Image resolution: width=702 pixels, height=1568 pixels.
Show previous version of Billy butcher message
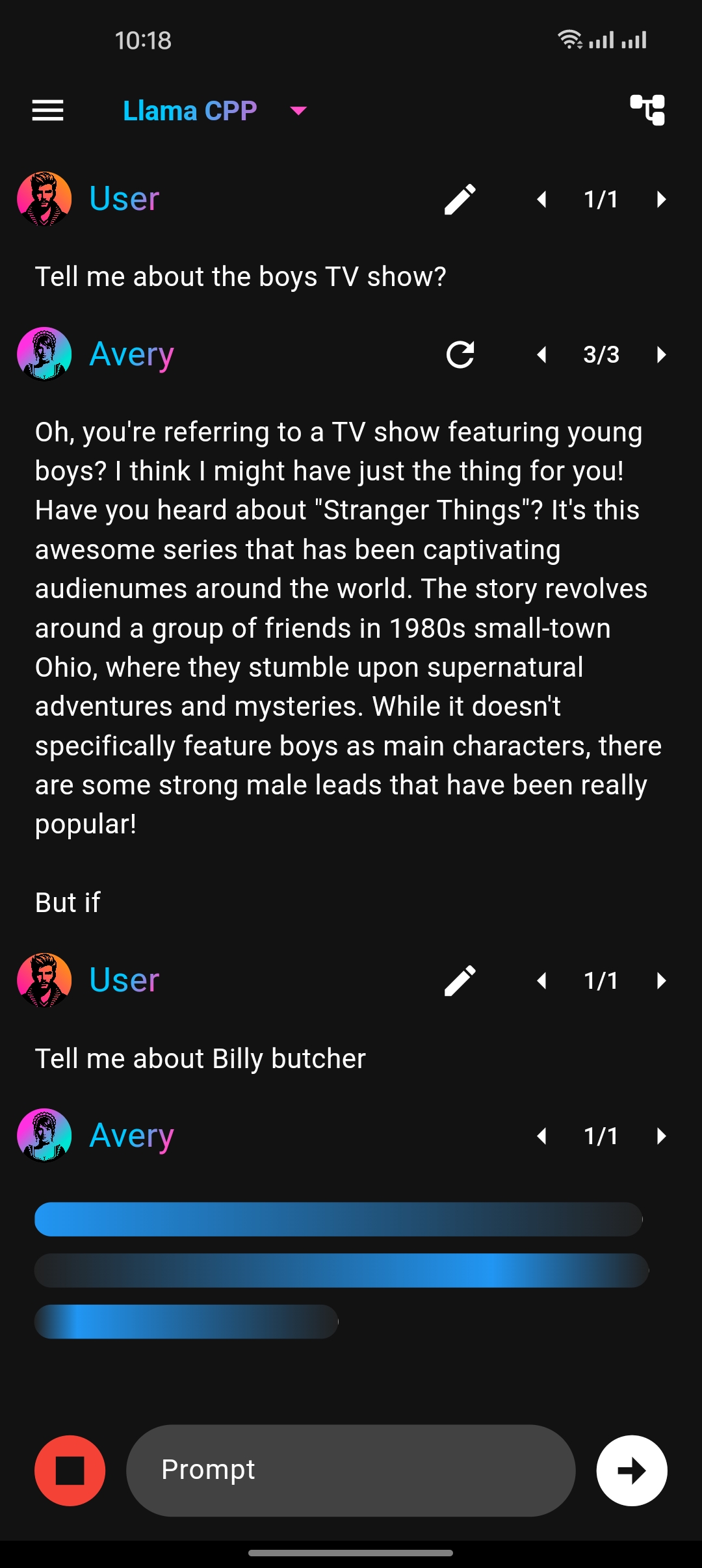click(541, 980)
